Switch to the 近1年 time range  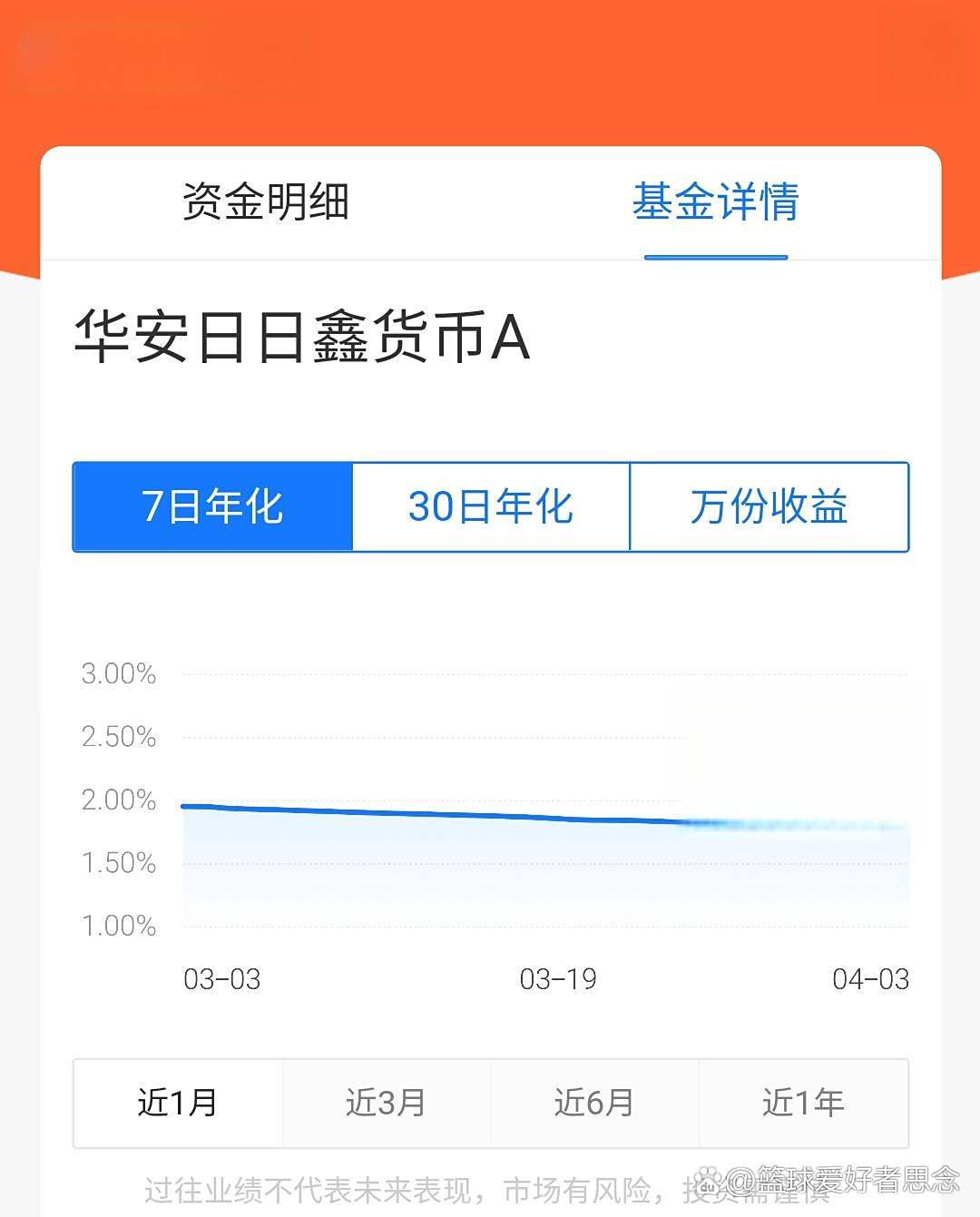pos(803,1104)
